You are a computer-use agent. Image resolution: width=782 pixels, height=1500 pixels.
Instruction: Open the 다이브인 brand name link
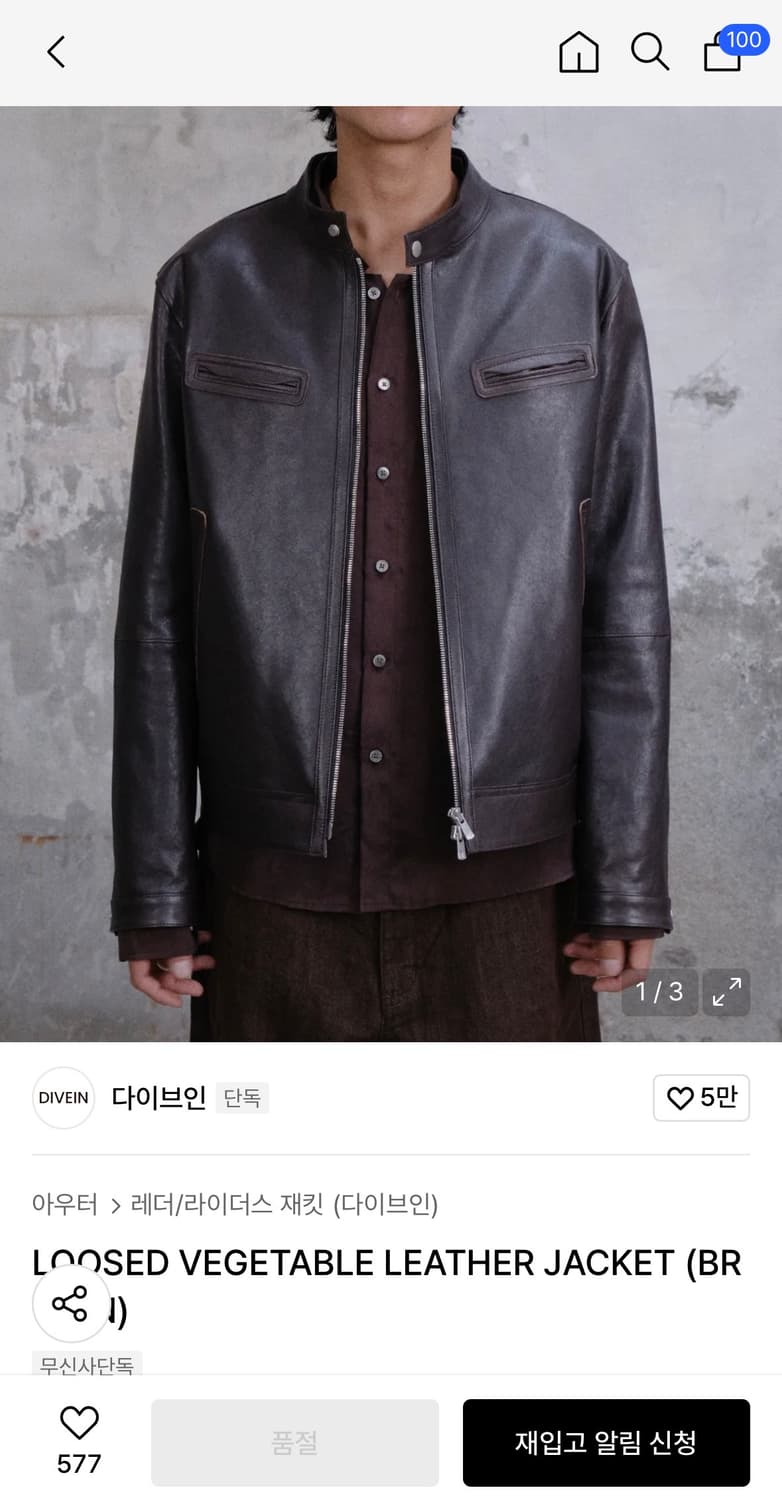click(x=160, y=1097)
